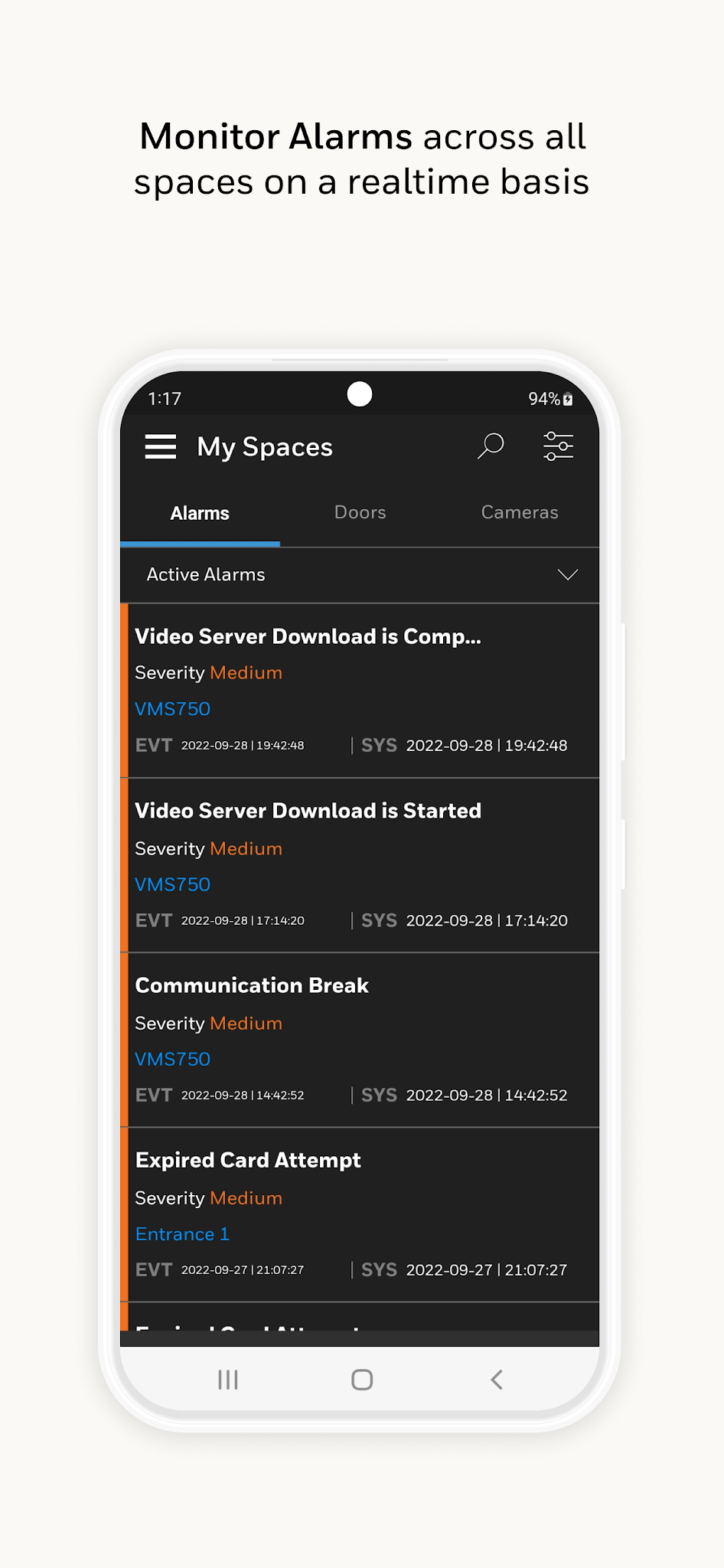Open the hamburger navigation menu

160,446
